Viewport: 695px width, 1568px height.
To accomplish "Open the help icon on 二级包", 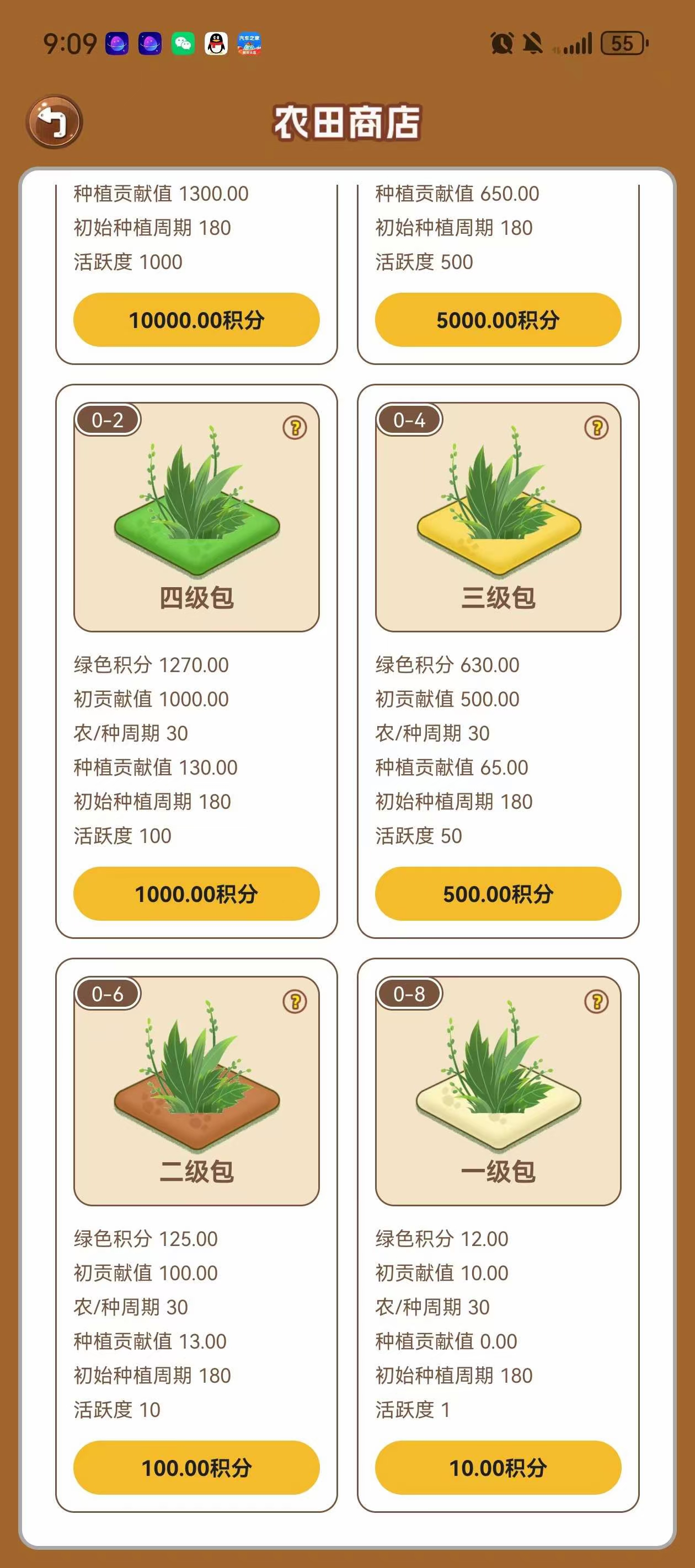I will tap(295, 1001).
